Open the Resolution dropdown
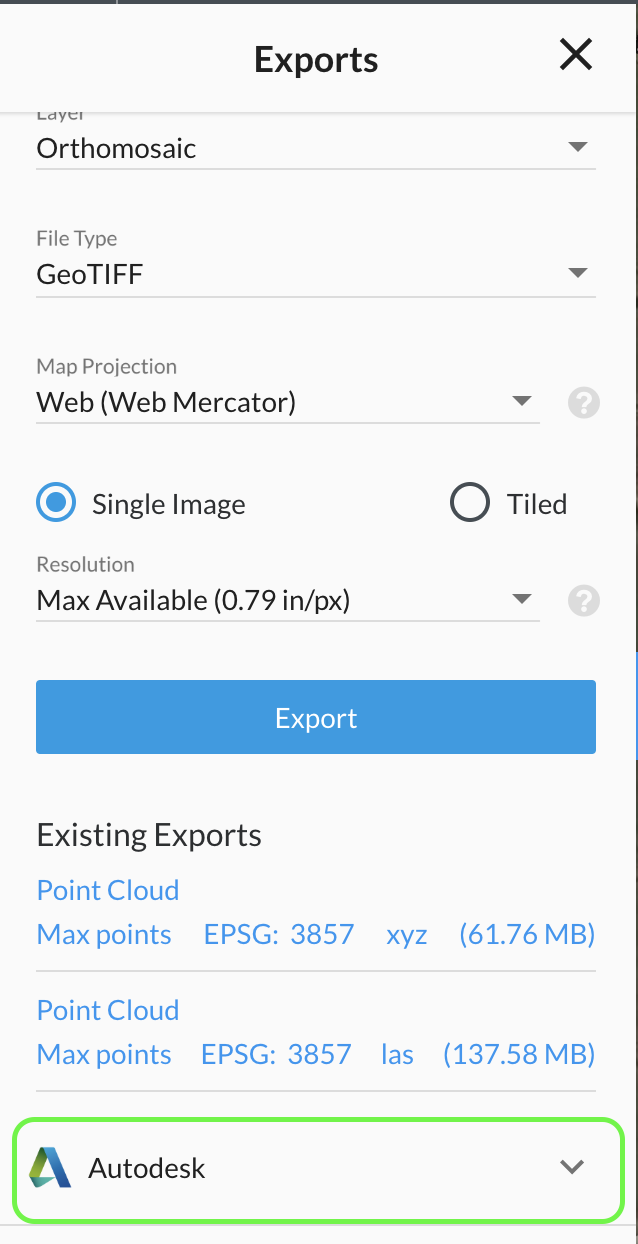638x1244 pixels. (287, 600)
